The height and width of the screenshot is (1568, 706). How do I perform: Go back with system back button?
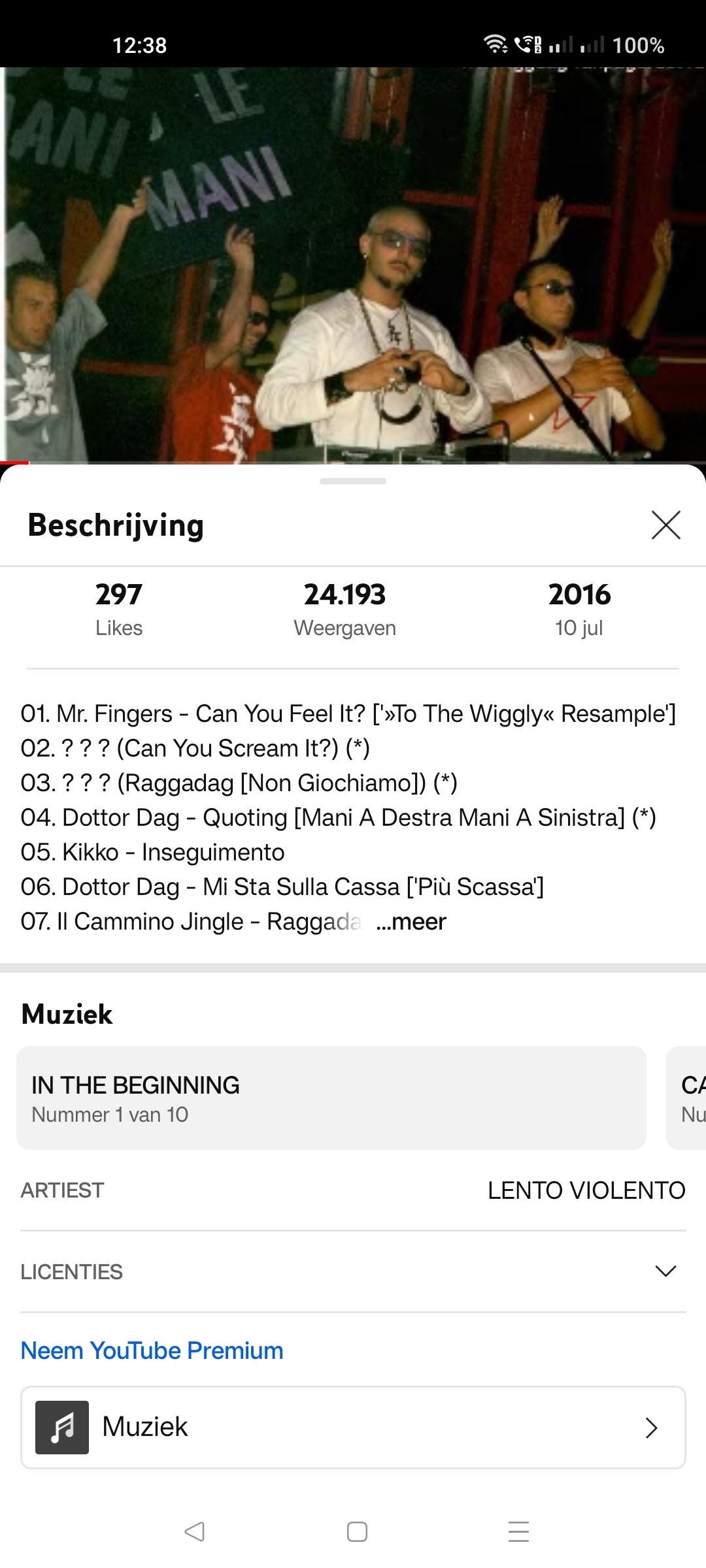(x=194, y=1531)
